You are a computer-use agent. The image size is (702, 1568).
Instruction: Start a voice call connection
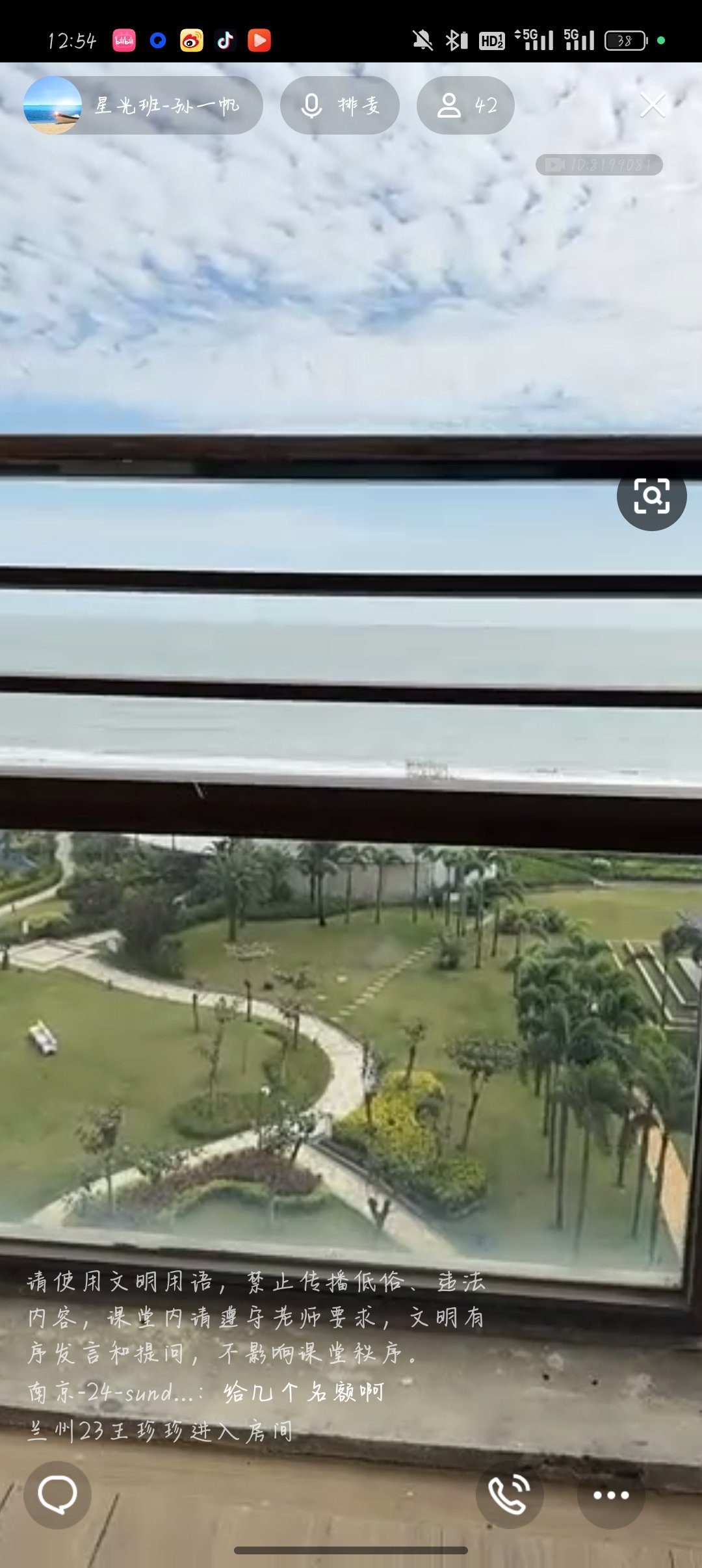[510, 1495]
